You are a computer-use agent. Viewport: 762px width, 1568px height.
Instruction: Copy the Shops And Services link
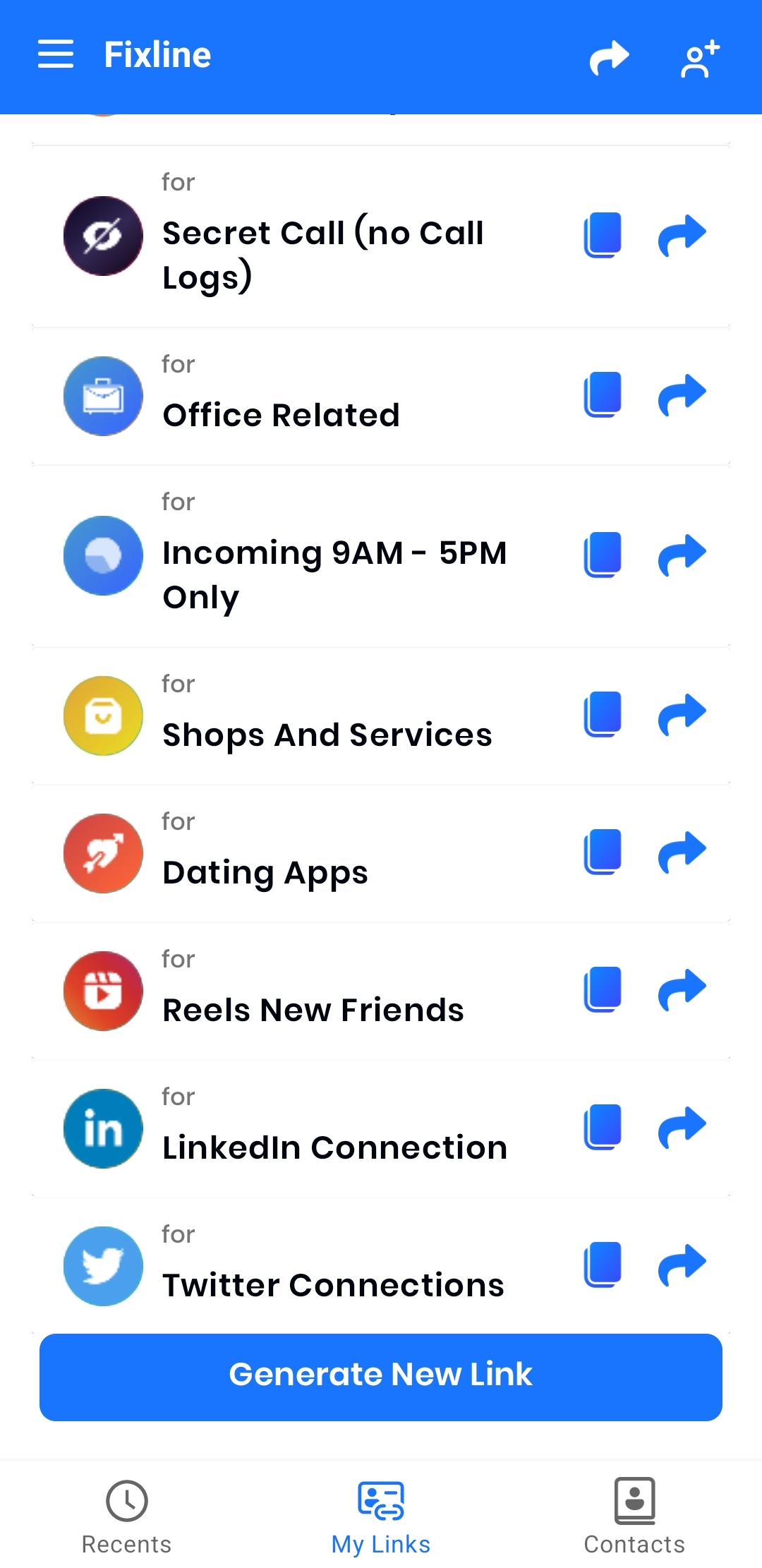[603, 714]
